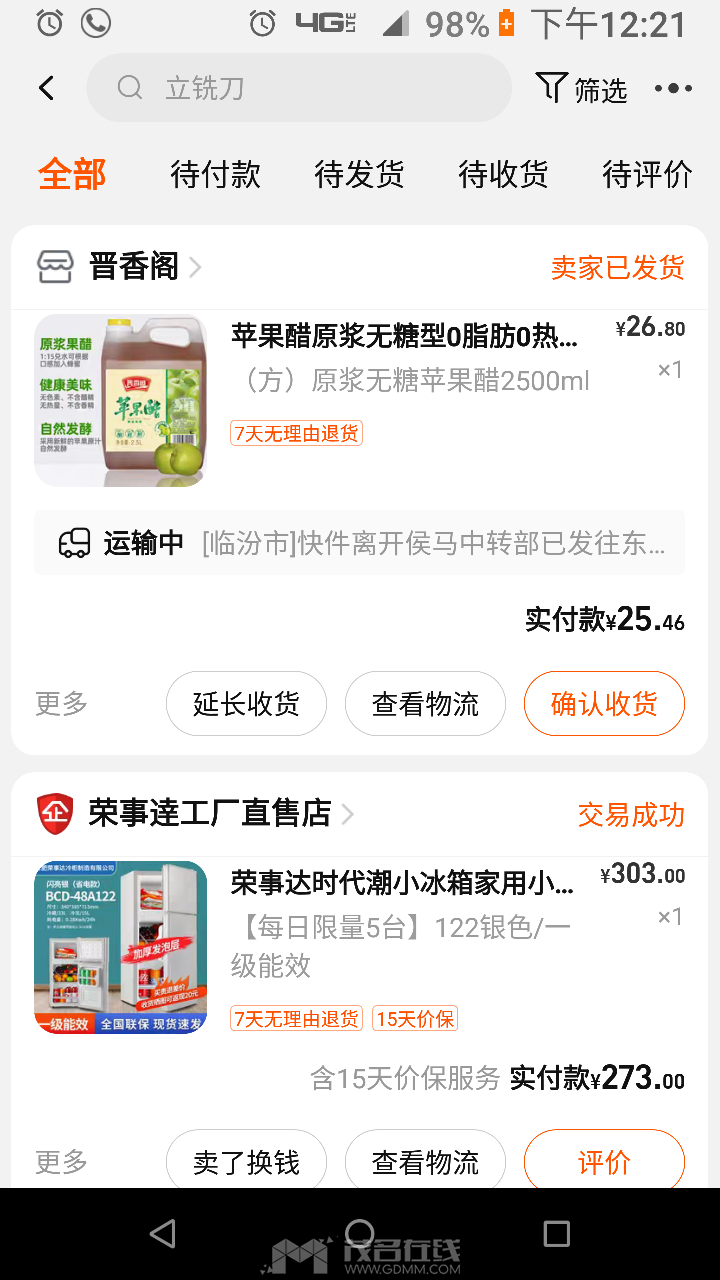Switch to the 待评价 tab
Viewport: 720px width, 1280px height.
pos(648,174)
